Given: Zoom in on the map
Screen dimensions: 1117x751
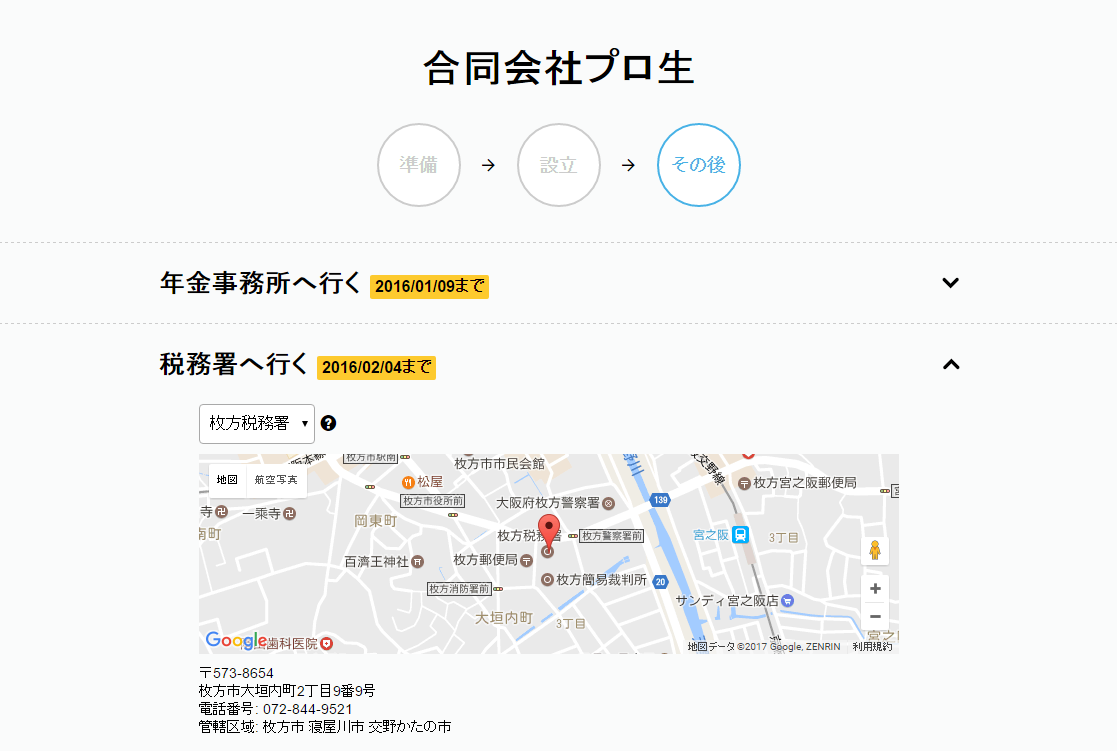Looking at the screenshot, I should click(x=875, y=589).
